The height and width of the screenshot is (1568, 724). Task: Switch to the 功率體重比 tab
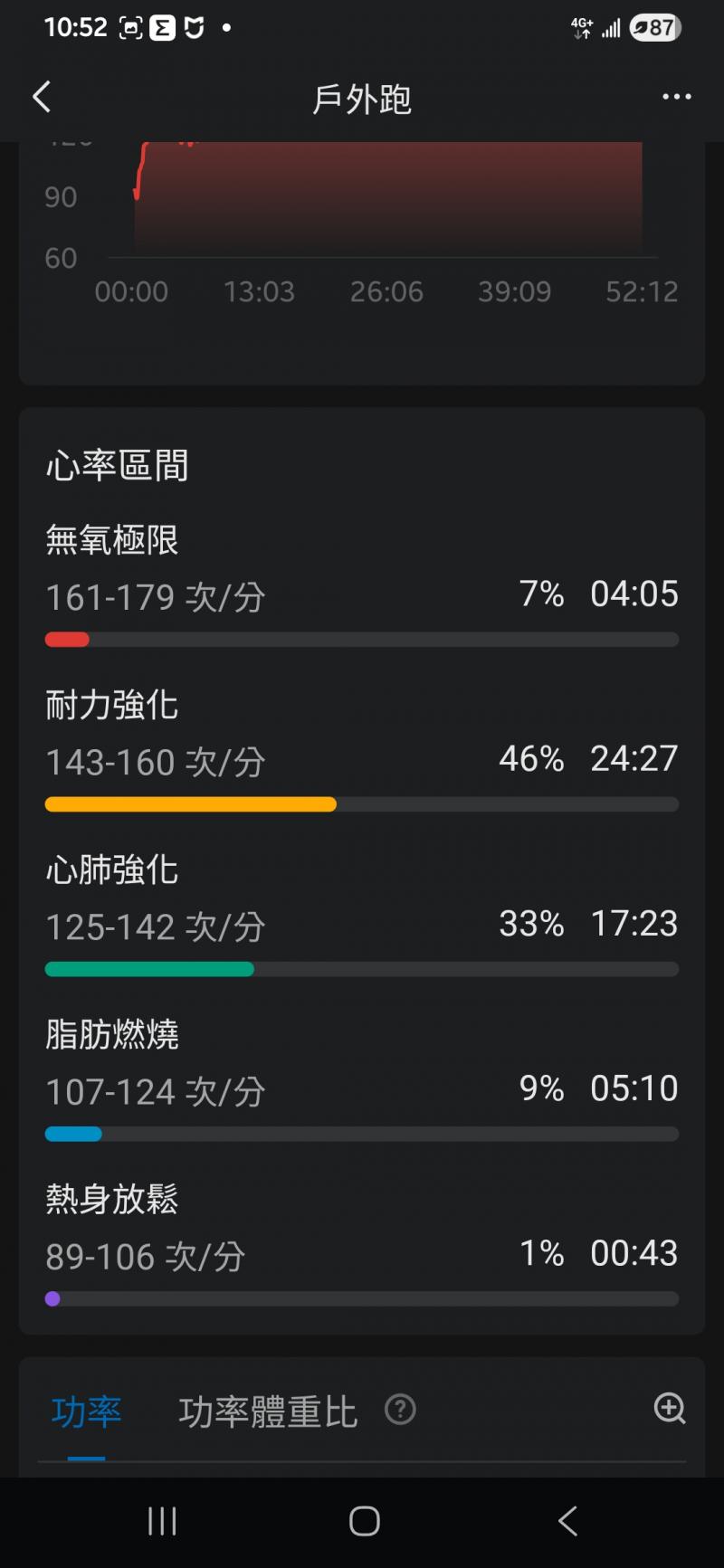click(x=268, y=1411)
